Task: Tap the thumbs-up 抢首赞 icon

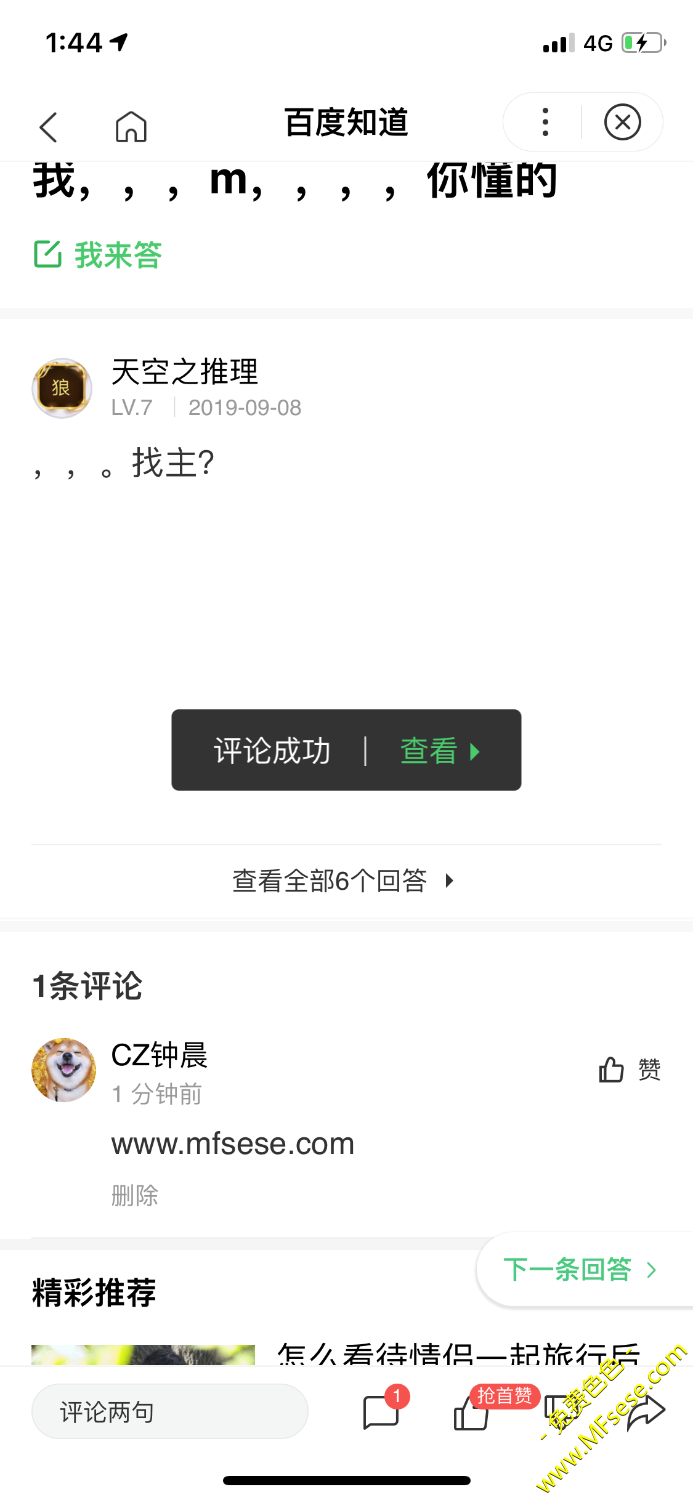Action: (x=471, y=1414)
